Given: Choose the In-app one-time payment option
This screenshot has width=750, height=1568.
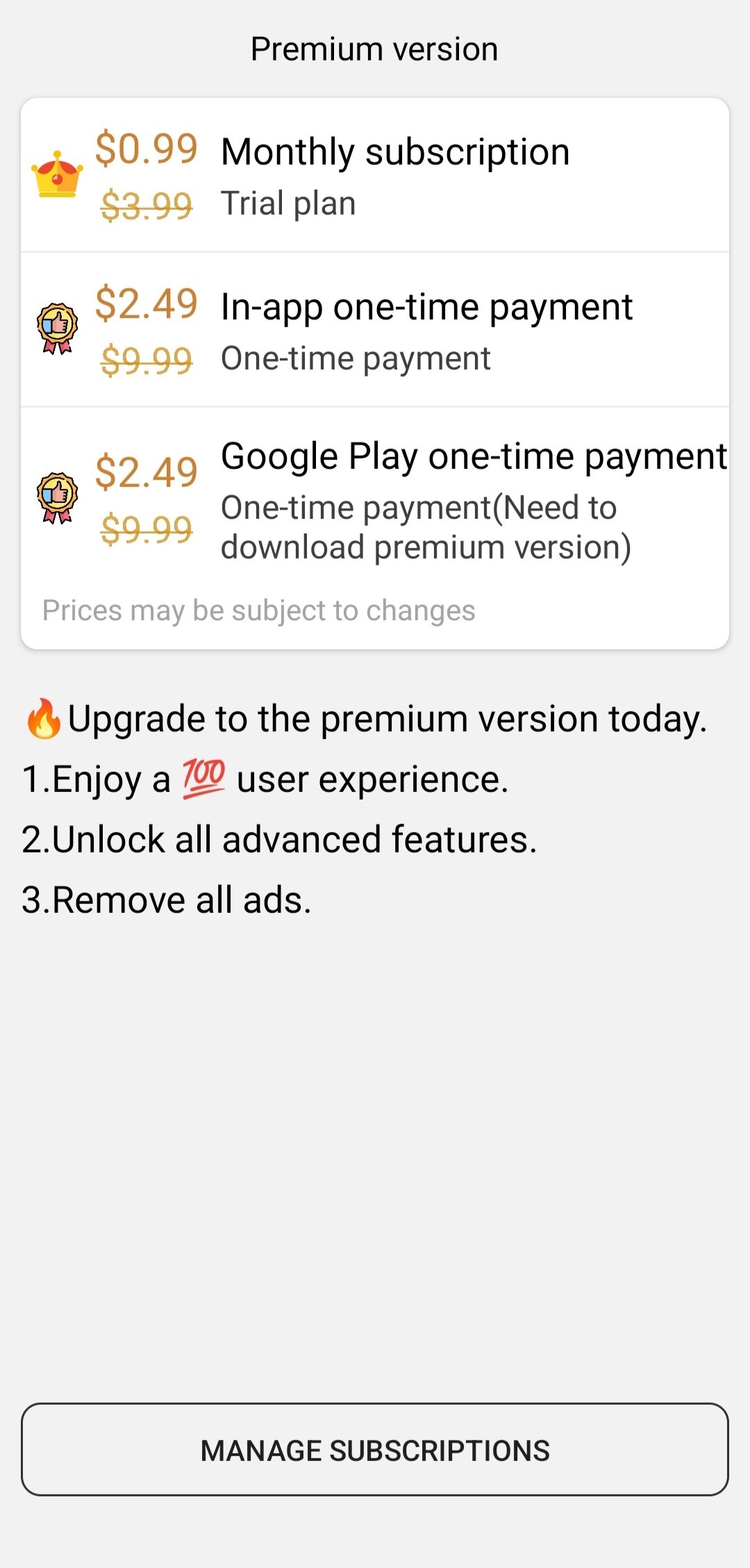Looking at the screenshot, I should pyautogui.click(x=375, y=331).
